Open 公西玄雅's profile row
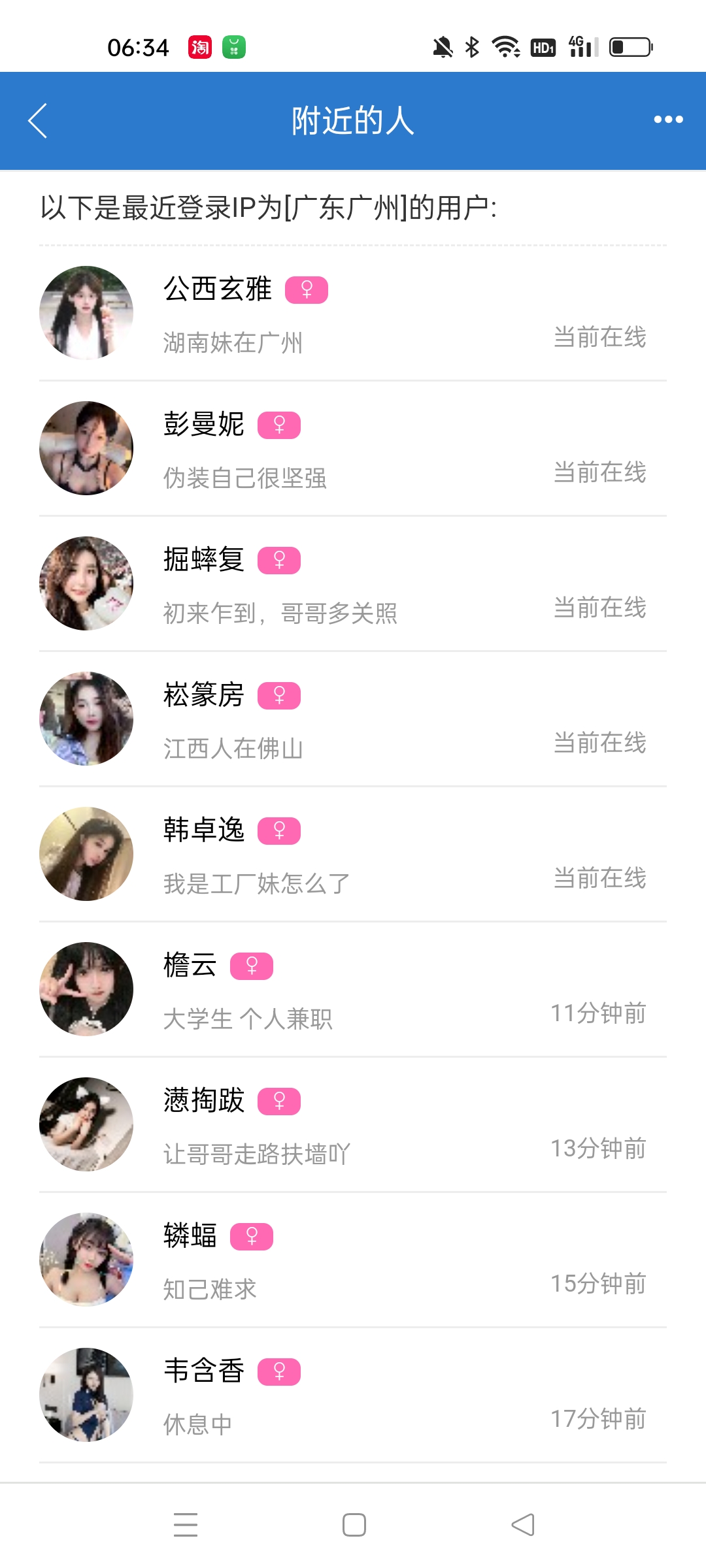Image resolution: width=706 pixels, height=1568 pixels. 353,314
